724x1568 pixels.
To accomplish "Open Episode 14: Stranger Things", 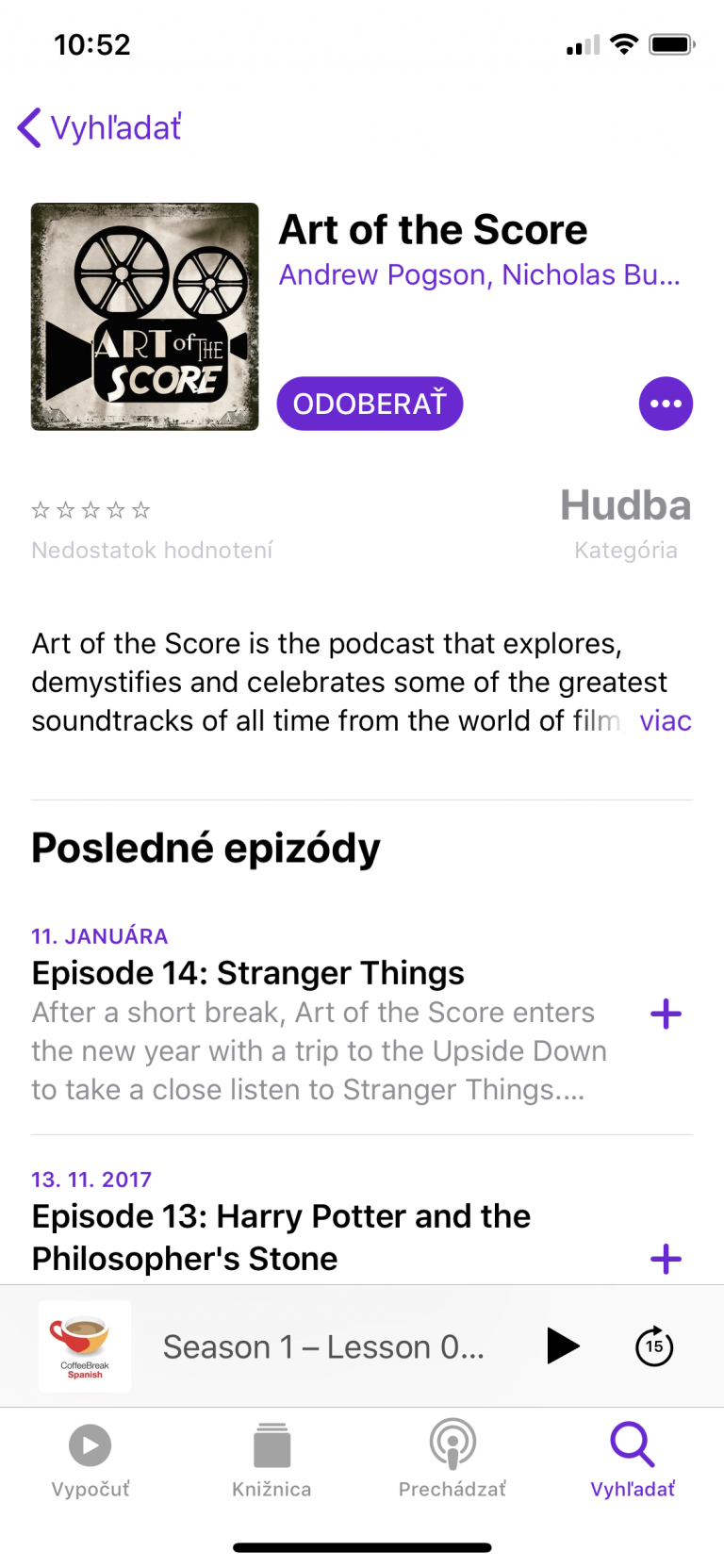I will coord(248,973).
